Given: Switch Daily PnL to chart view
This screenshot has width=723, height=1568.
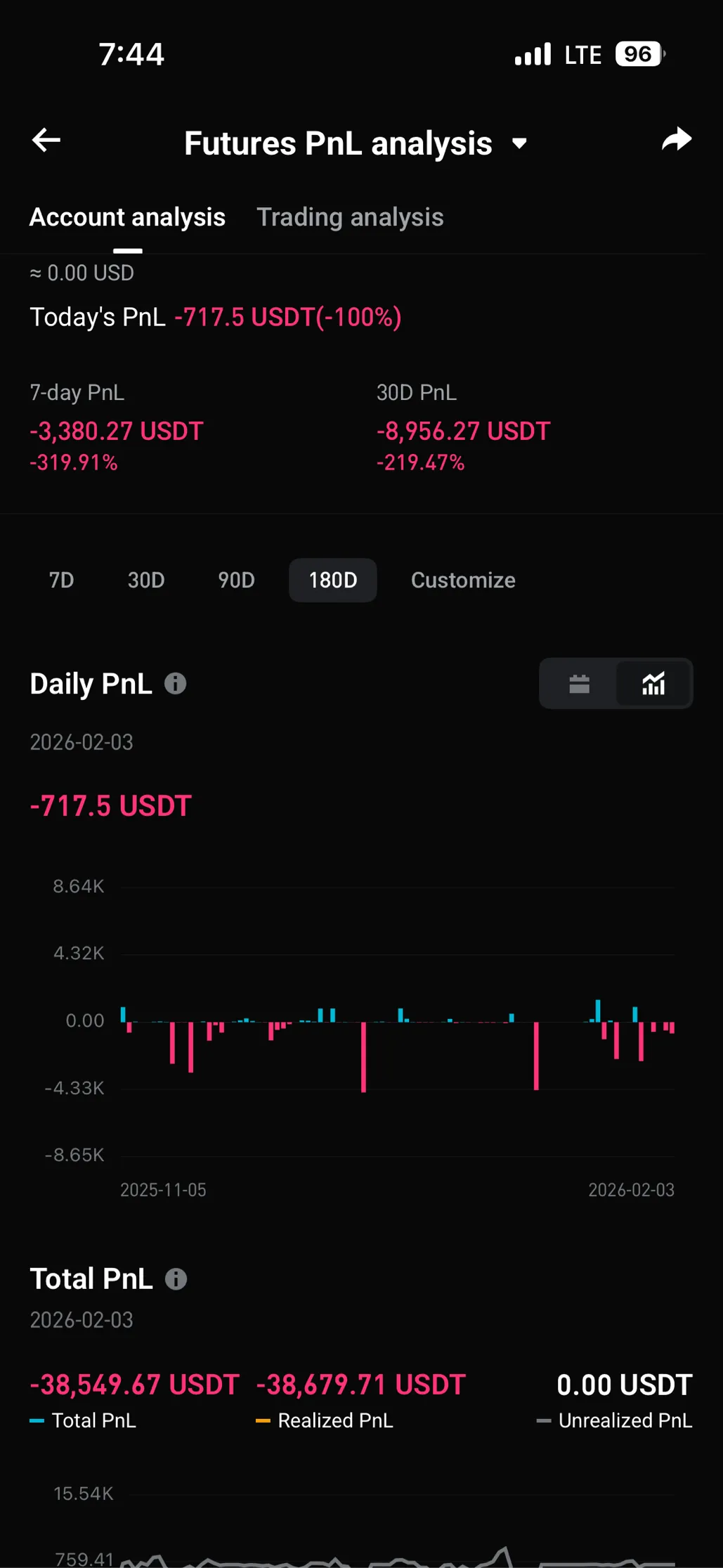Looking at the screenshot, I should (653, 684).
